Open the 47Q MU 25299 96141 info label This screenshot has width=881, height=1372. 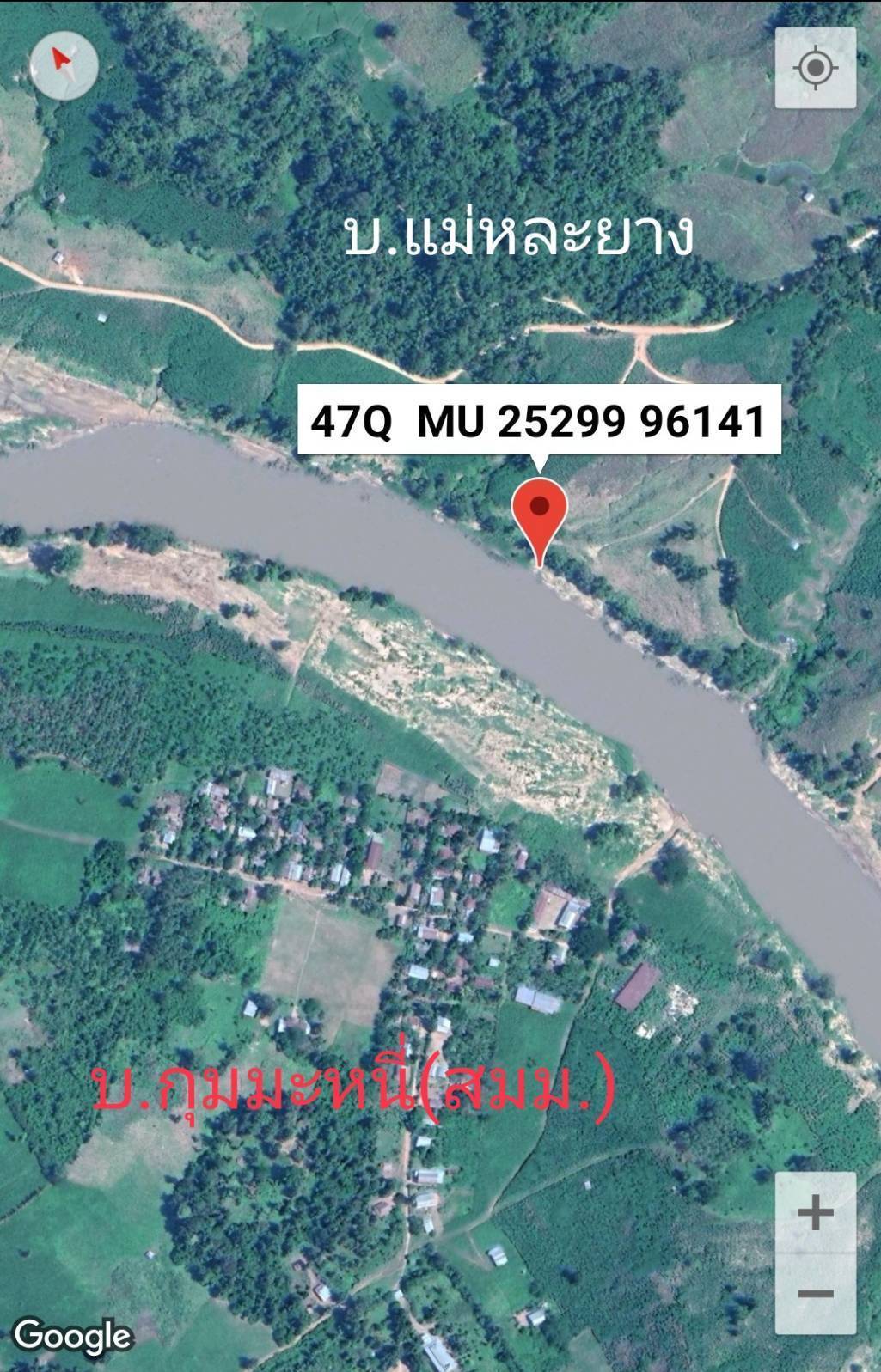(539, 421)
